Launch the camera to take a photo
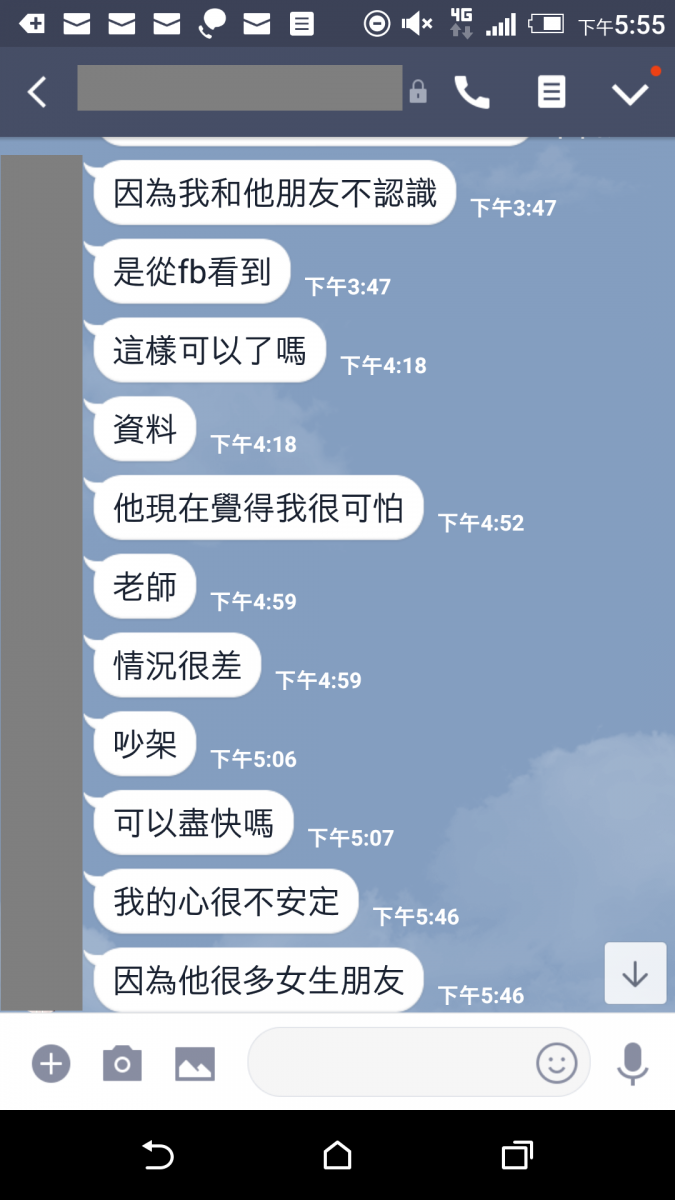Screen dimensions: 675x1200 (122, 1063)
